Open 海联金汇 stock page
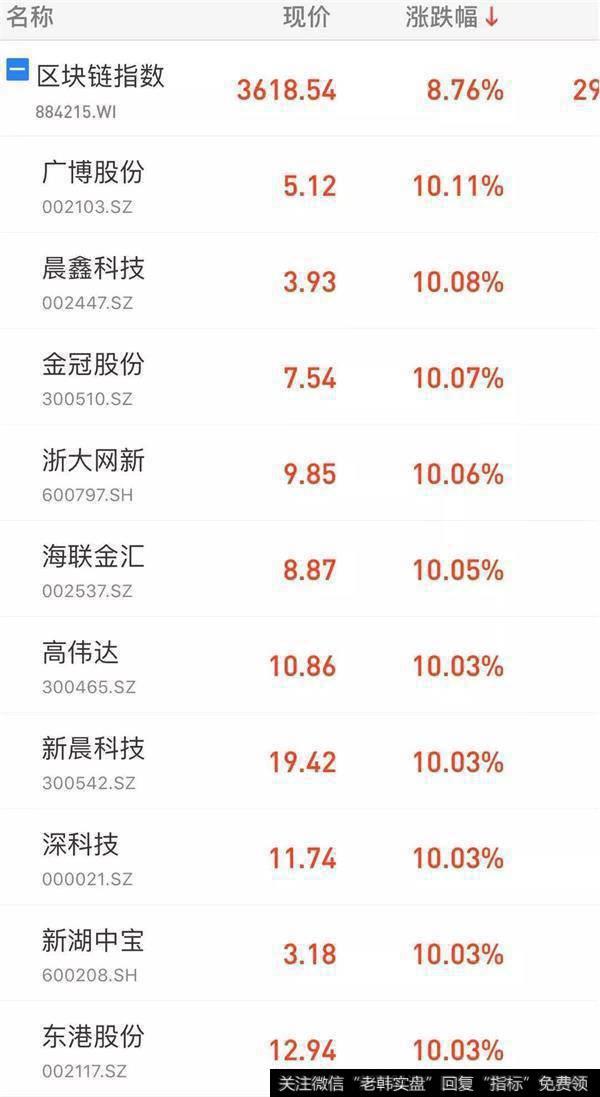Viewport: 600px width, 1097px height. [300, 569]
